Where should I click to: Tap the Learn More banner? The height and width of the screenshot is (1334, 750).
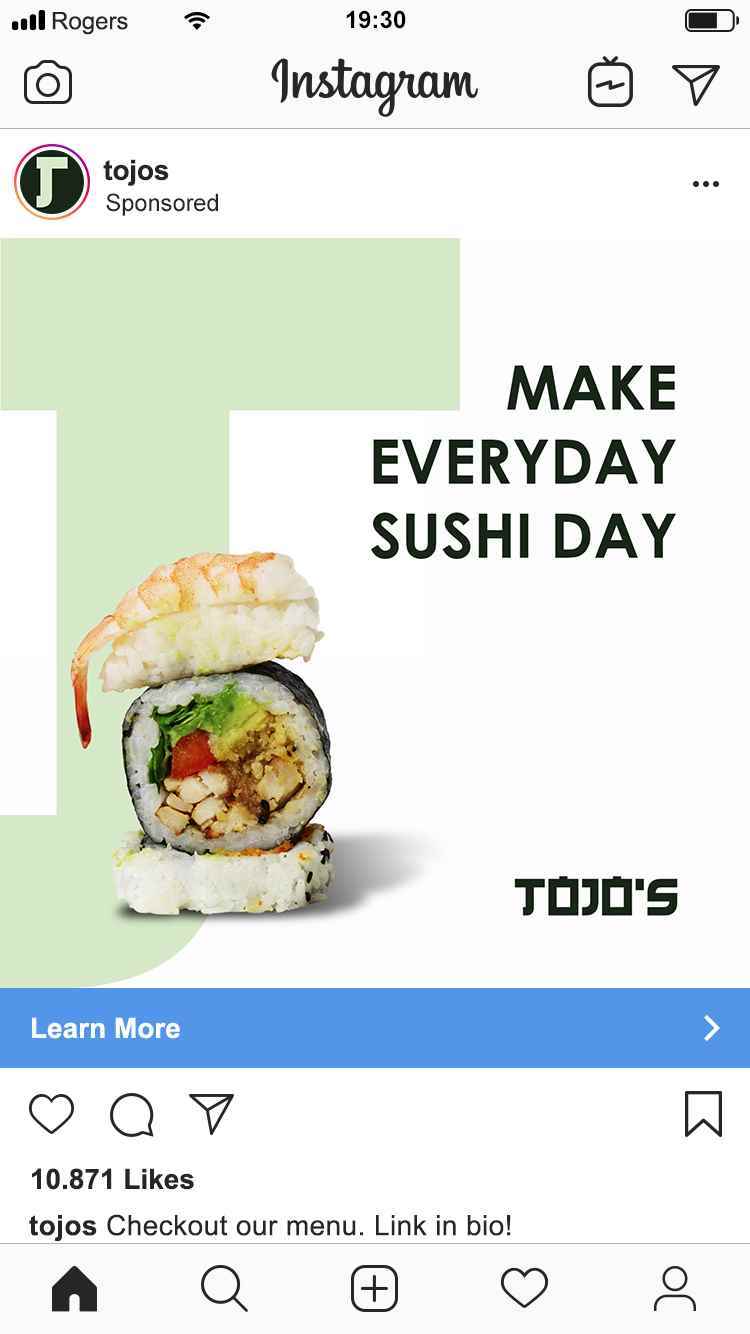[x=375, y=1028]
